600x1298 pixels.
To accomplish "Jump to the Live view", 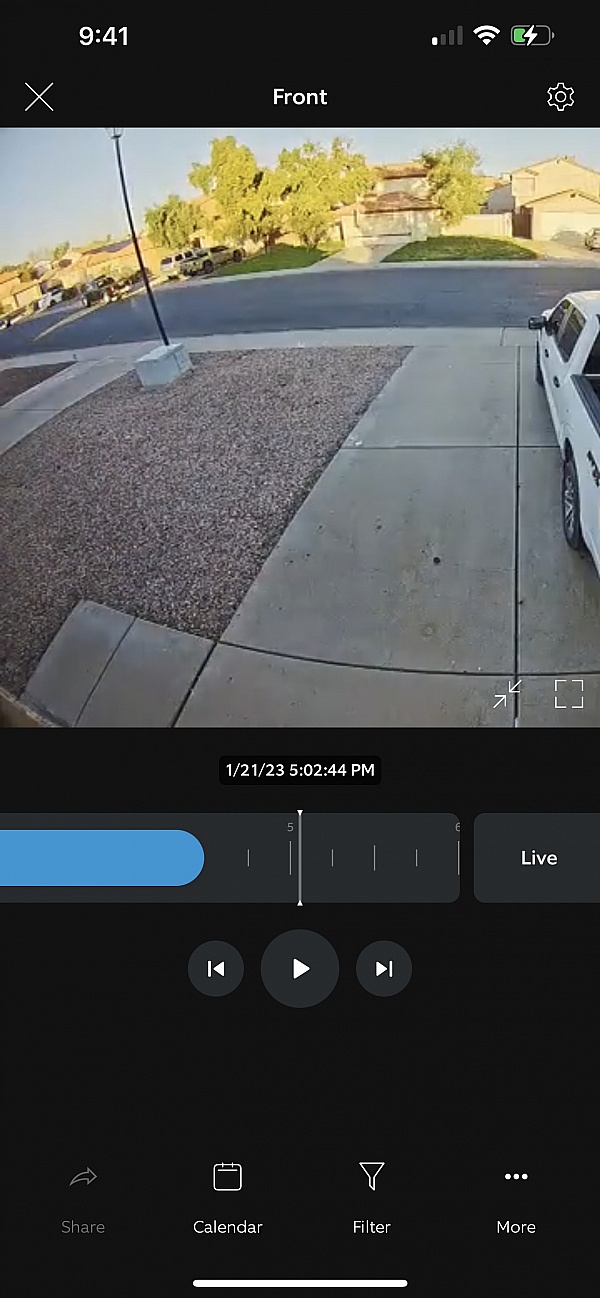I will pos(538,858).
